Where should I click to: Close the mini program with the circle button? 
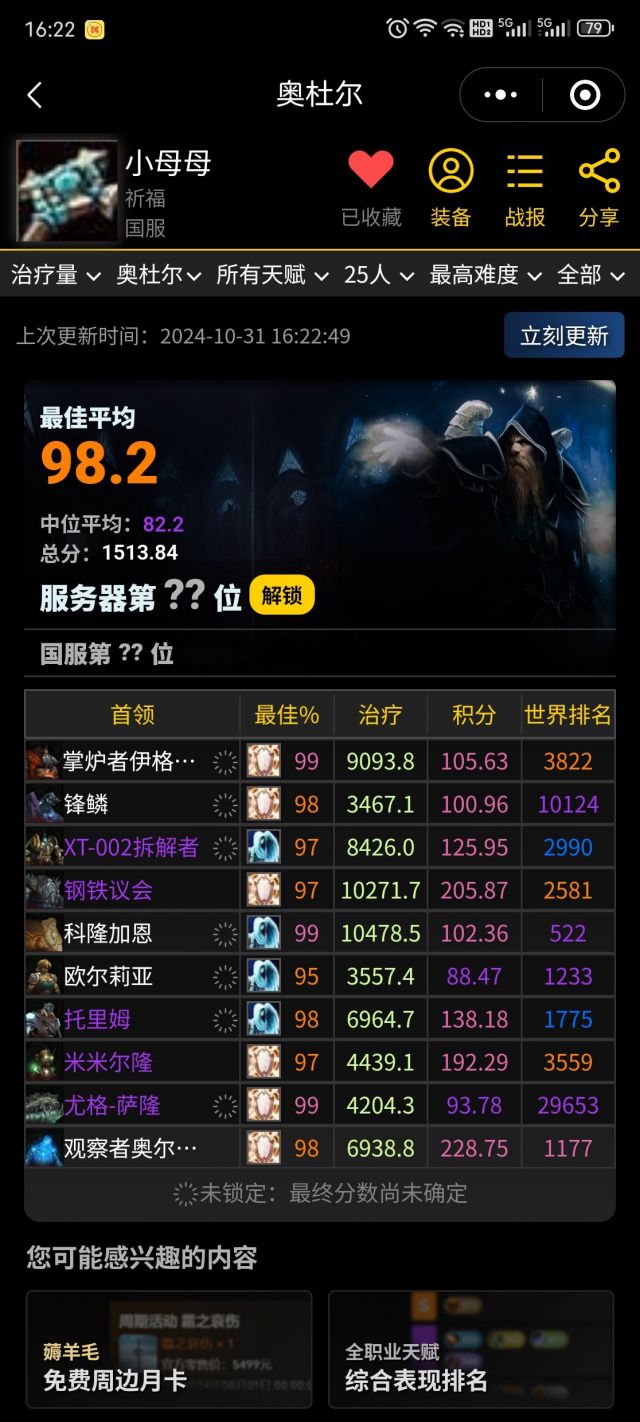click(x=584, y=95)
